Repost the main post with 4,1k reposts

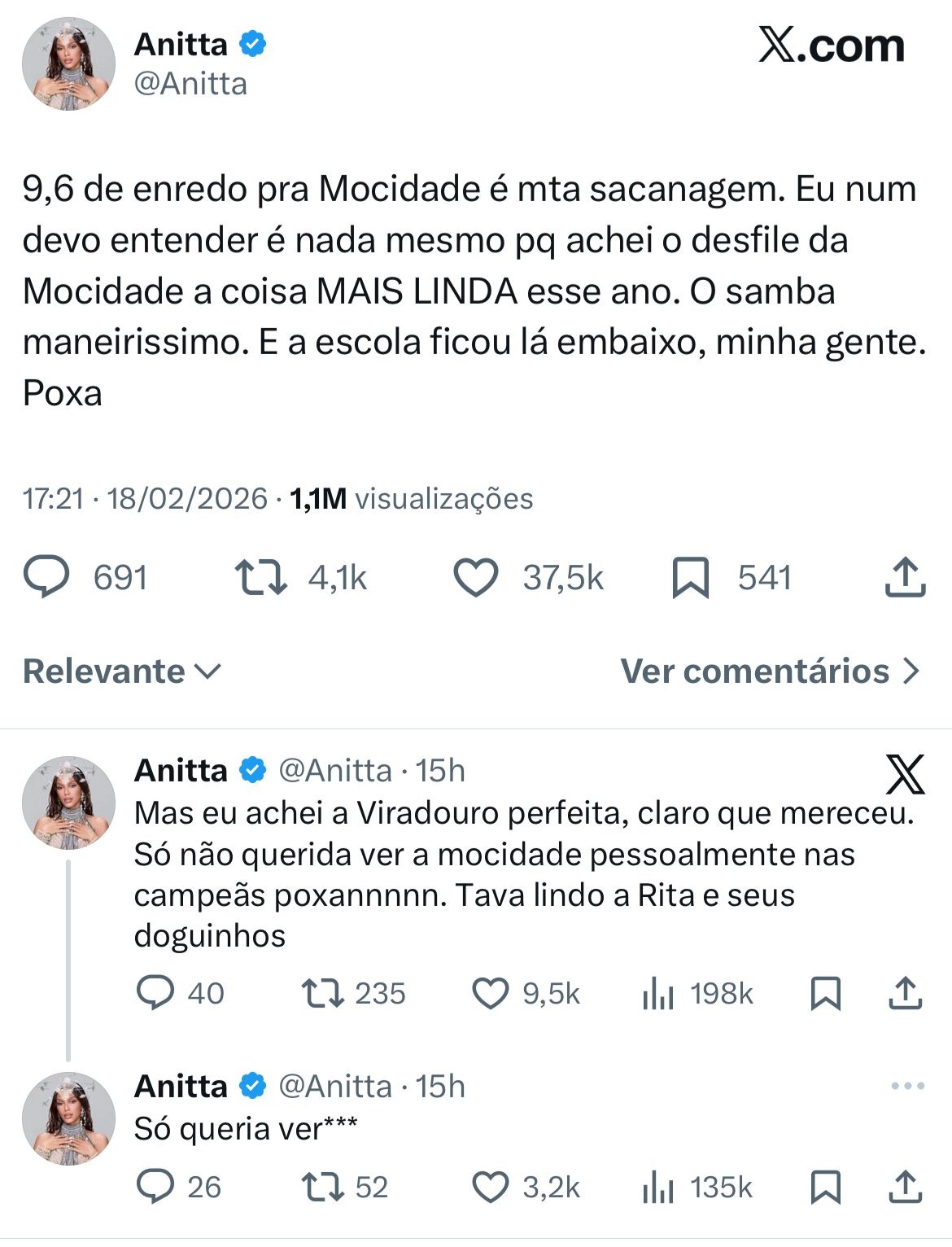[260, 577]
